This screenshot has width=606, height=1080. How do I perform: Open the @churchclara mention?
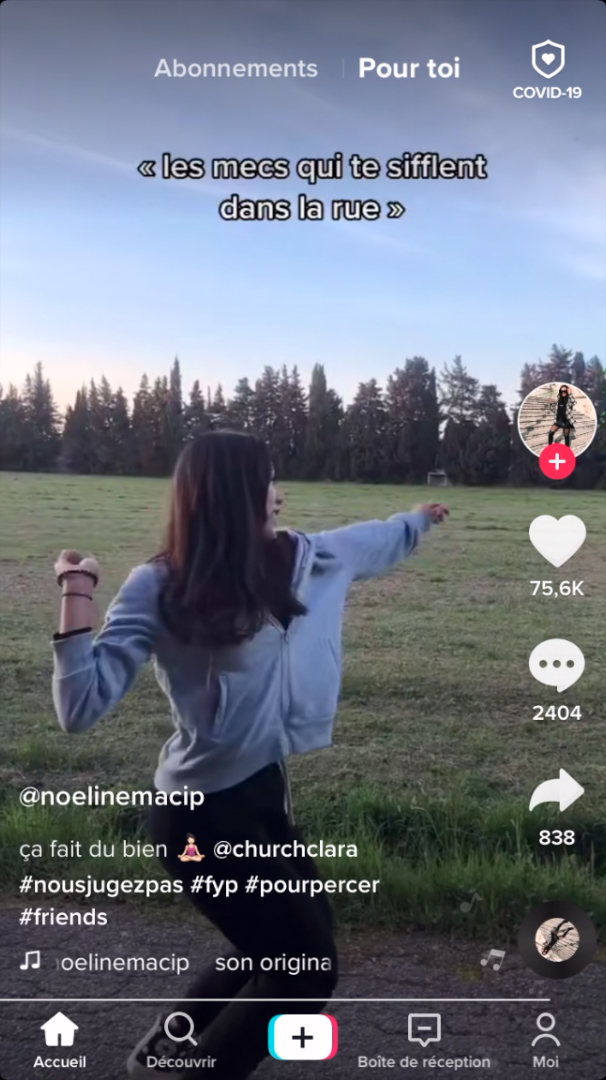[x=285, y=850]
